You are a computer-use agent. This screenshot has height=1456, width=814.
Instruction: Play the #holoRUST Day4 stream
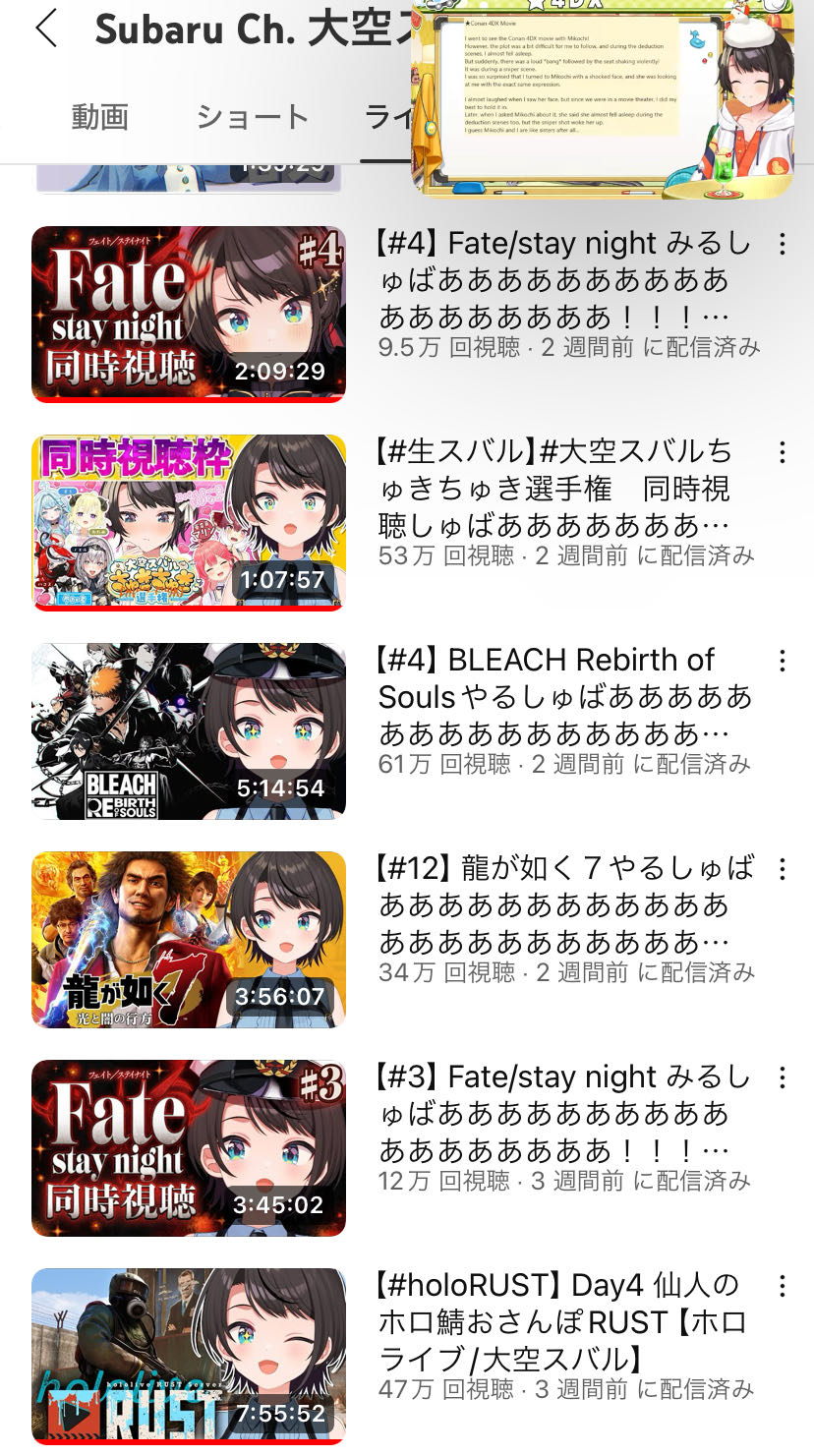click(x=189, y=1357)
